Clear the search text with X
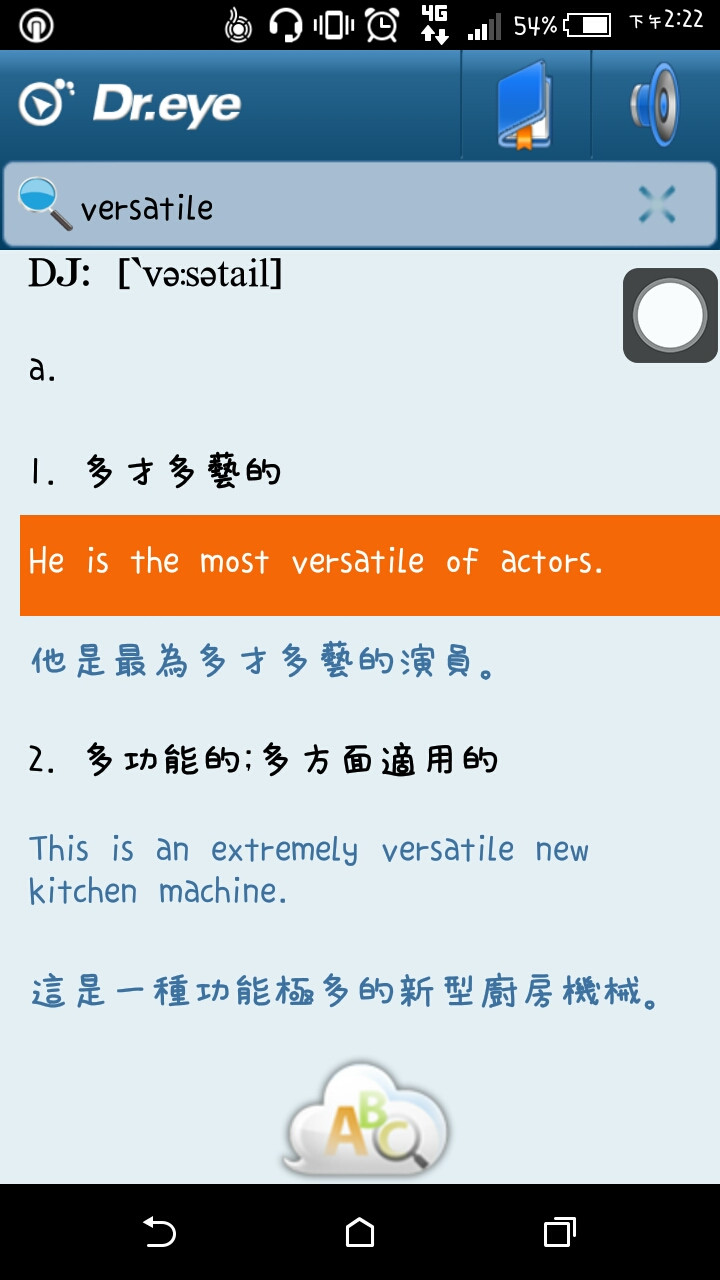720x1280 pixels. [657, 205]
